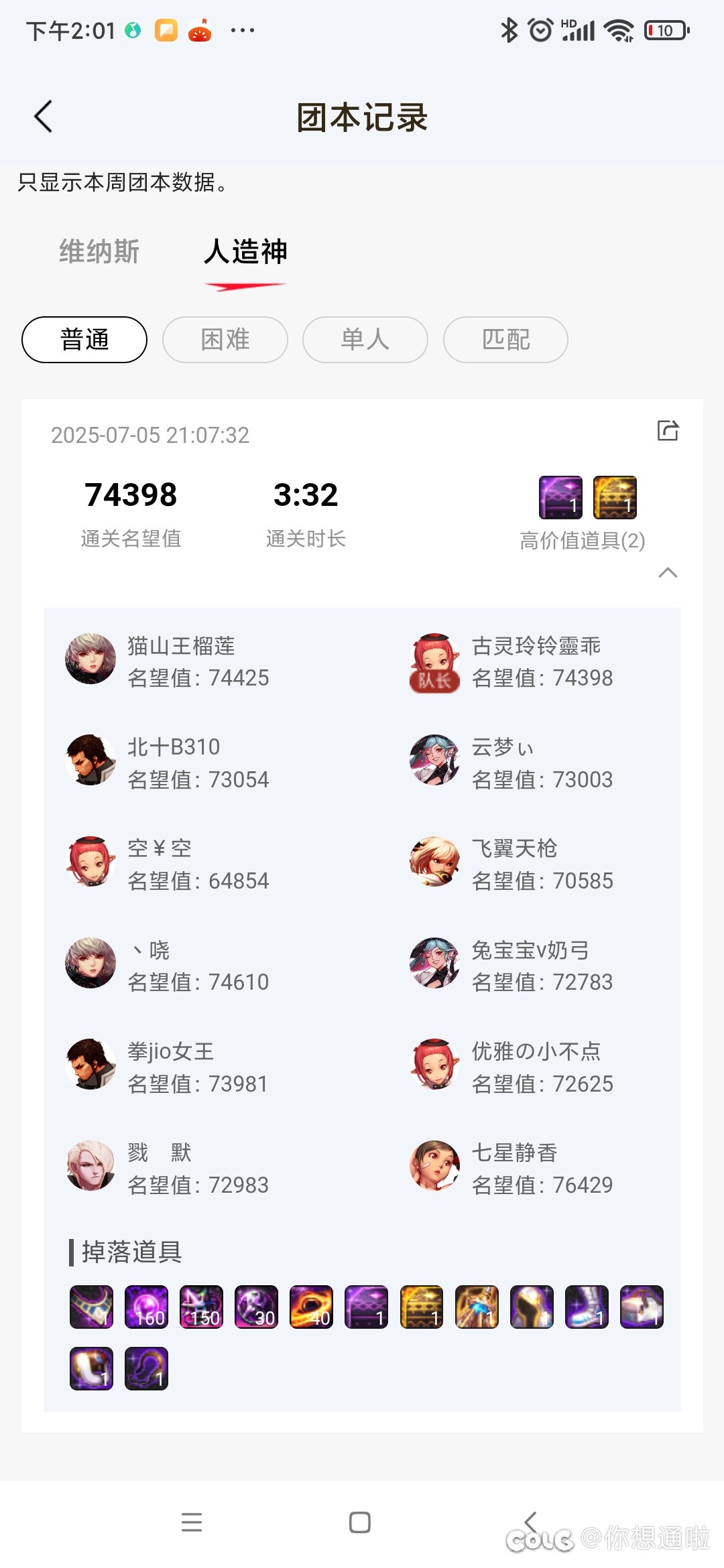Viewport: 724px width, 1568px height.
Task: Open player 七星静香
Action: click(x=511, y=1169)
